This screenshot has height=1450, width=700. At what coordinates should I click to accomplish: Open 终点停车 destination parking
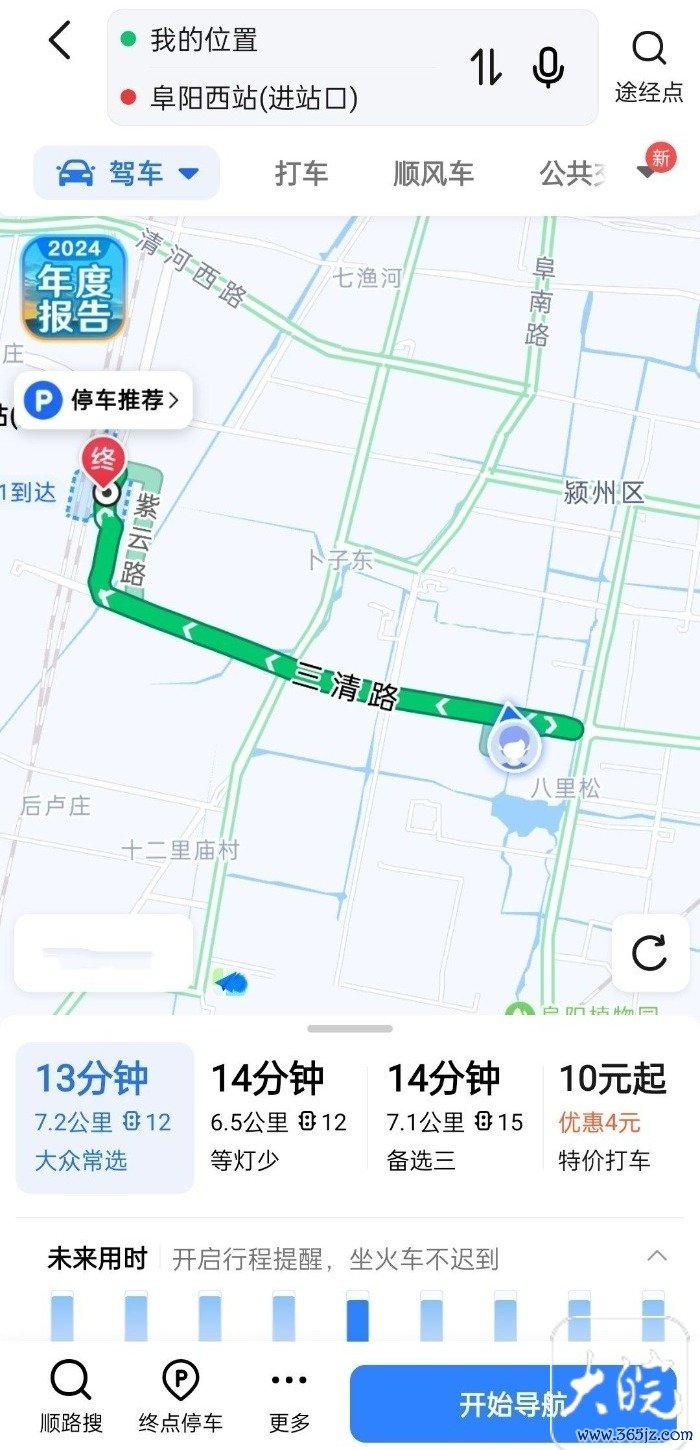pos(180,1395)
